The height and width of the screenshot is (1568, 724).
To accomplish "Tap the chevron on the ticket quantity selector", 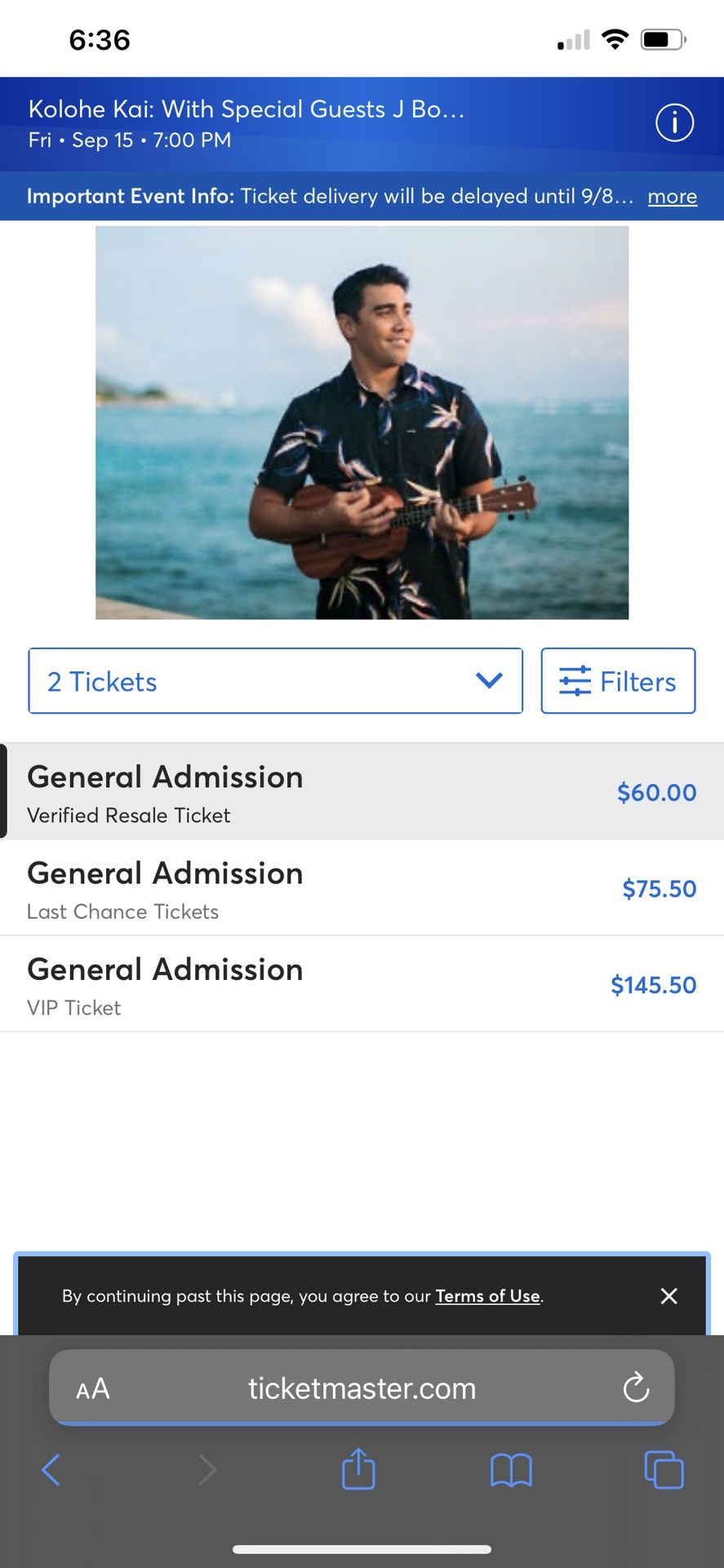I will [488, 680].
